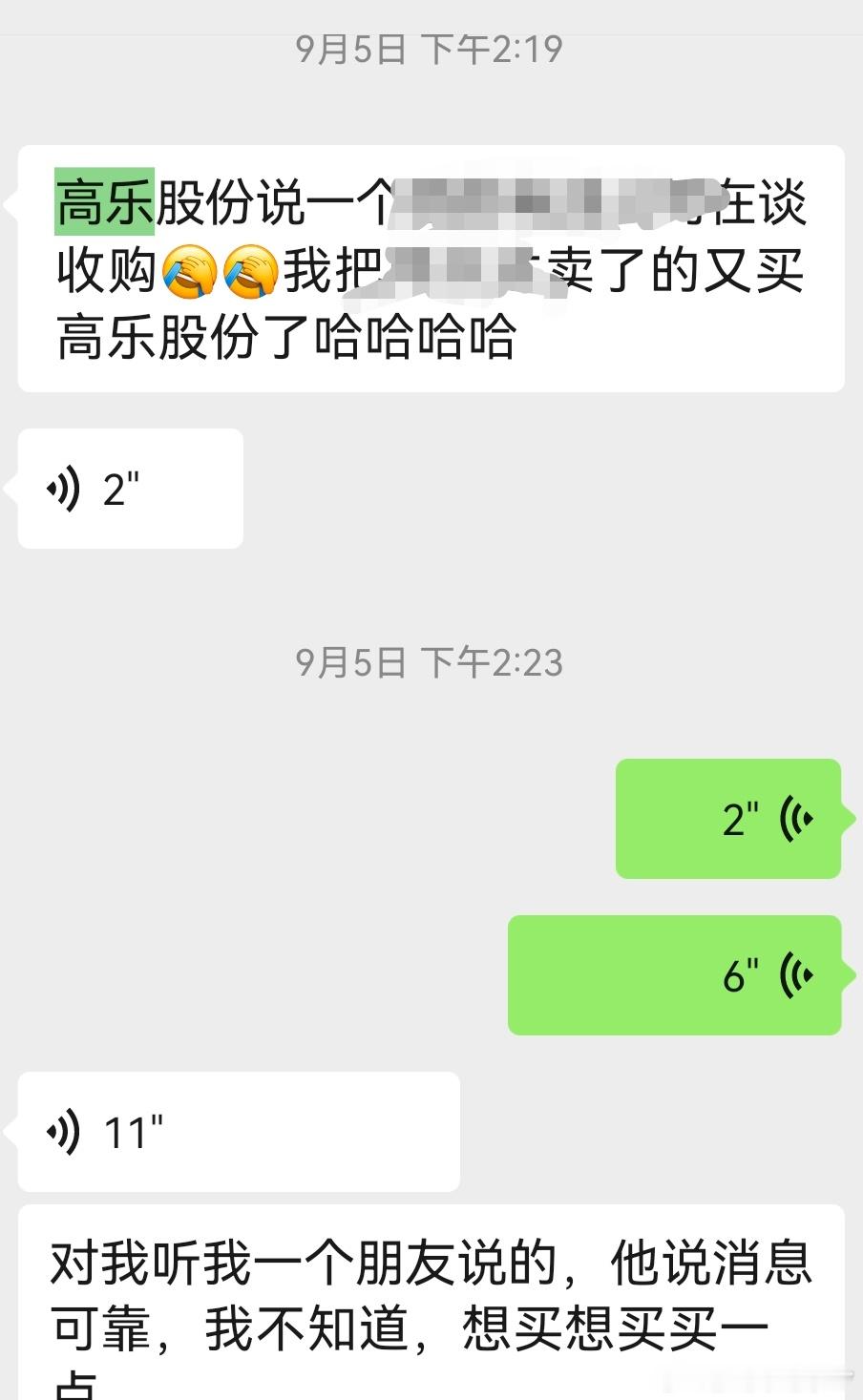Tap the duration label 11" on the voice bubble
The image size is (863, 1400).
click(x=136, y=1131)
